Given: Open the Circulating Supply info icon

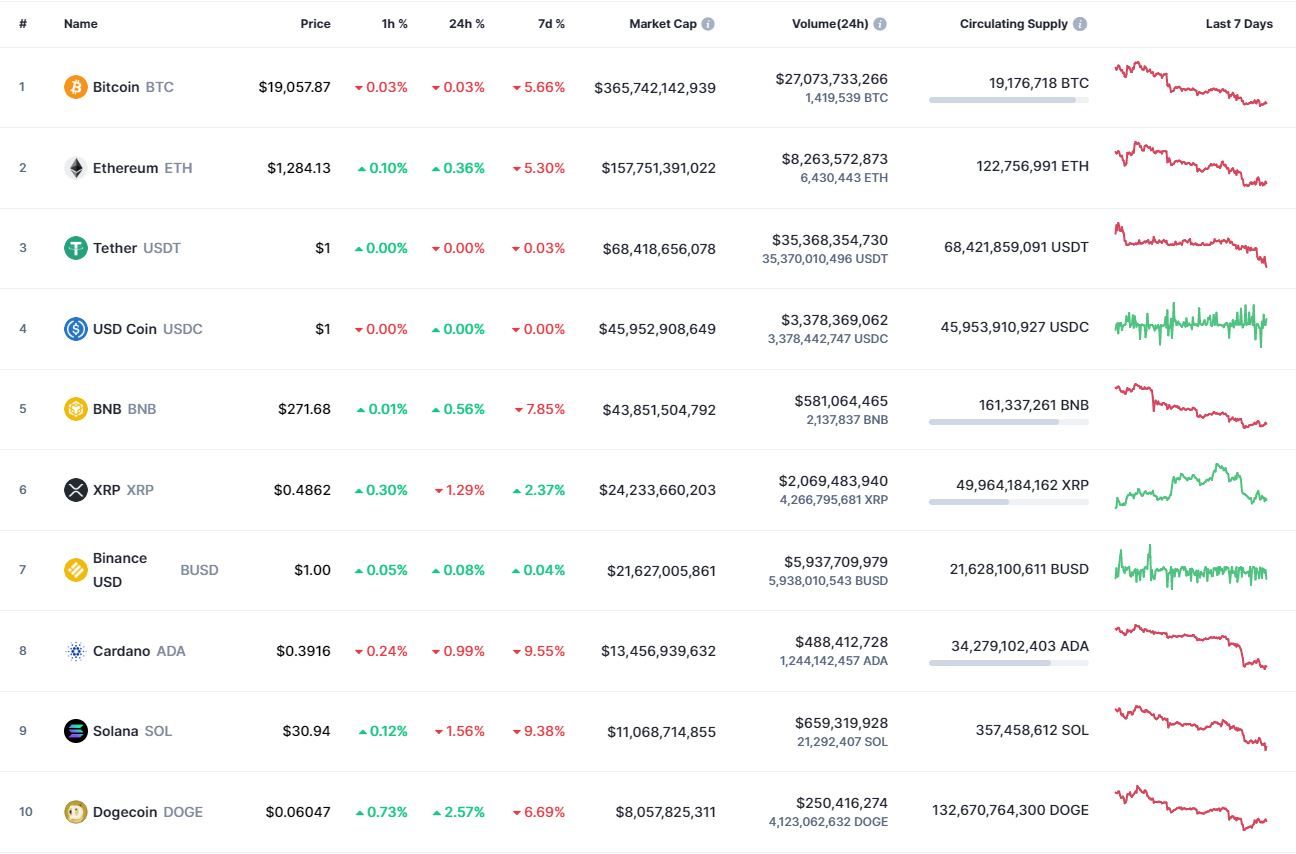Looking at the screenshot, I should [x=1080, y=24].
